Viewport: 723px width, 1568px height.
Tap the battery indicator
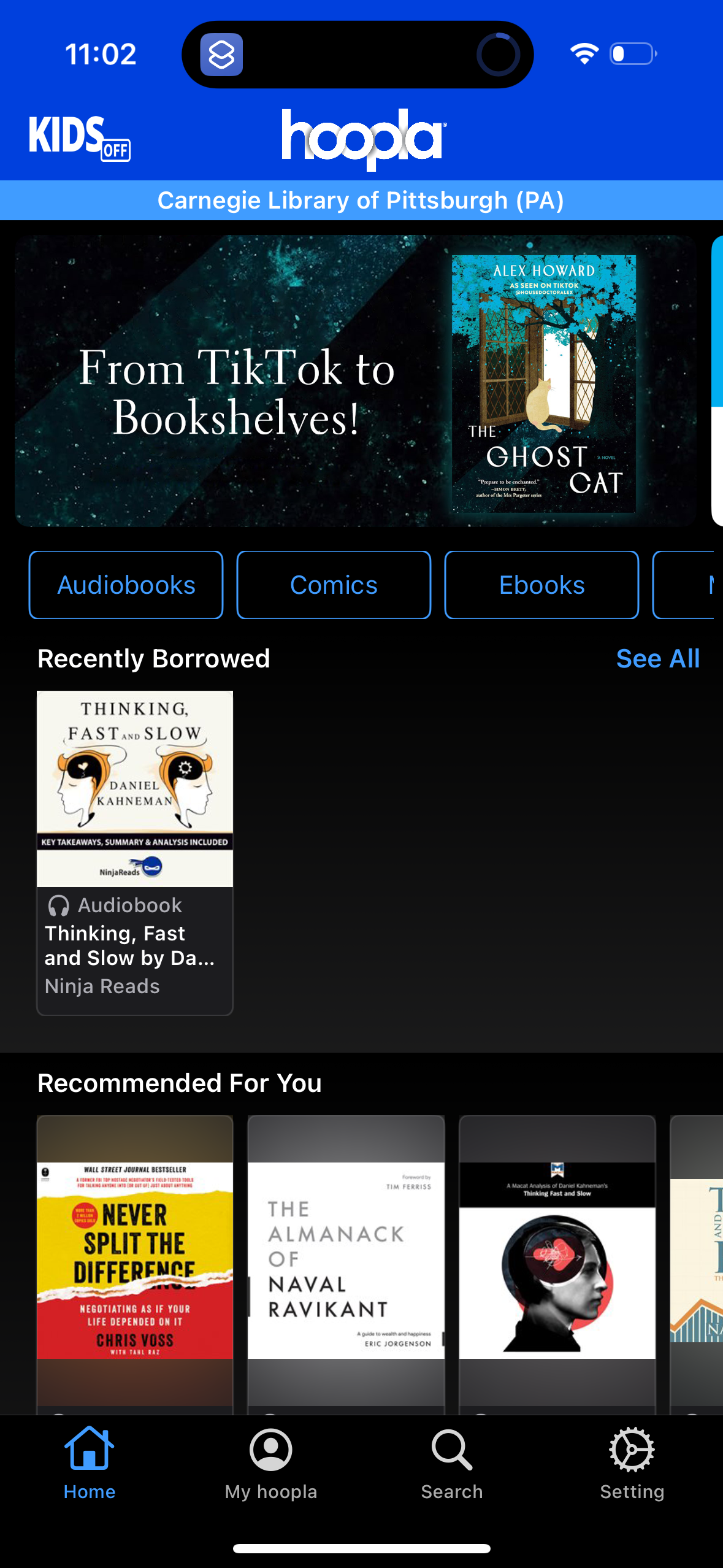pyautogui.click(x=632, y=54)
